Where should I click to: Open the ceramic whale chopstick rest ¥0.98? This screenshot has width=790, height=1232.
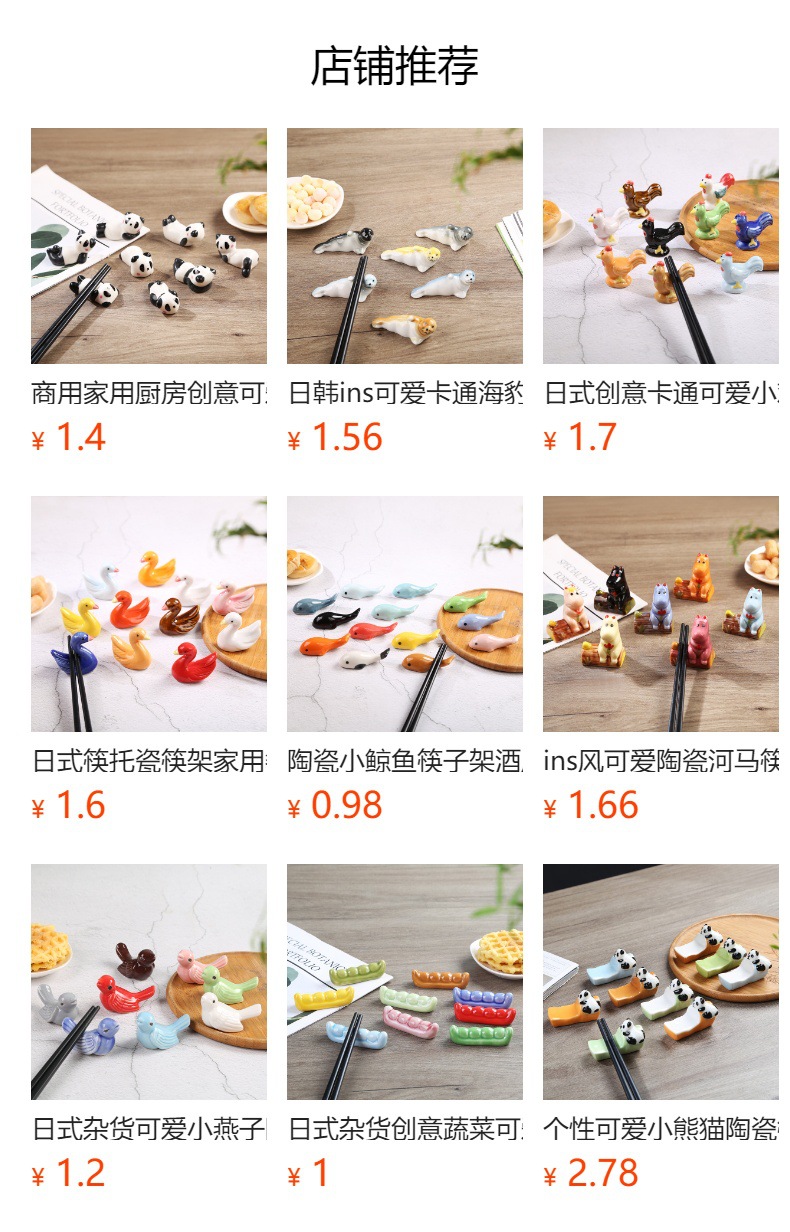click(x=405, y=614)
